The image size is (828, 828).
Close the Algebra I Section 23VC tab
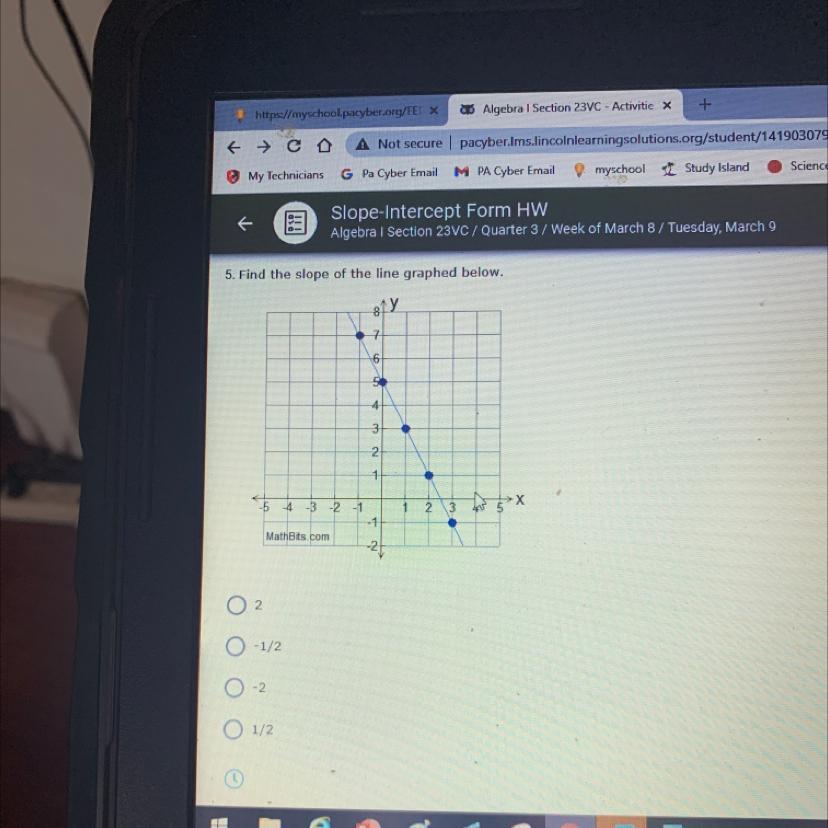point(667,105)
